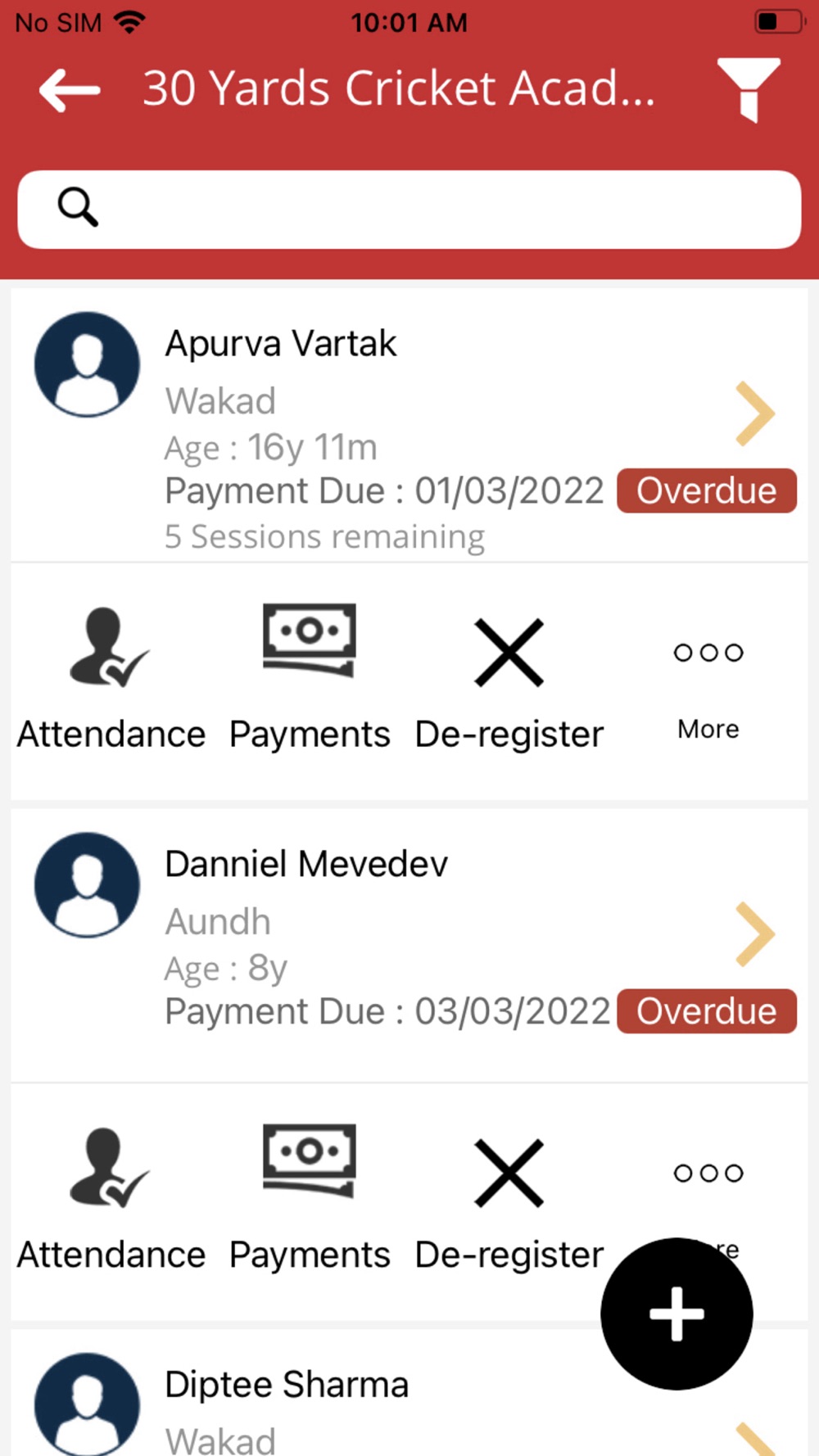Viewport: 819px width, 1456px height.
Task: Open Apurva Vartak's profile card
Action: 409,425
